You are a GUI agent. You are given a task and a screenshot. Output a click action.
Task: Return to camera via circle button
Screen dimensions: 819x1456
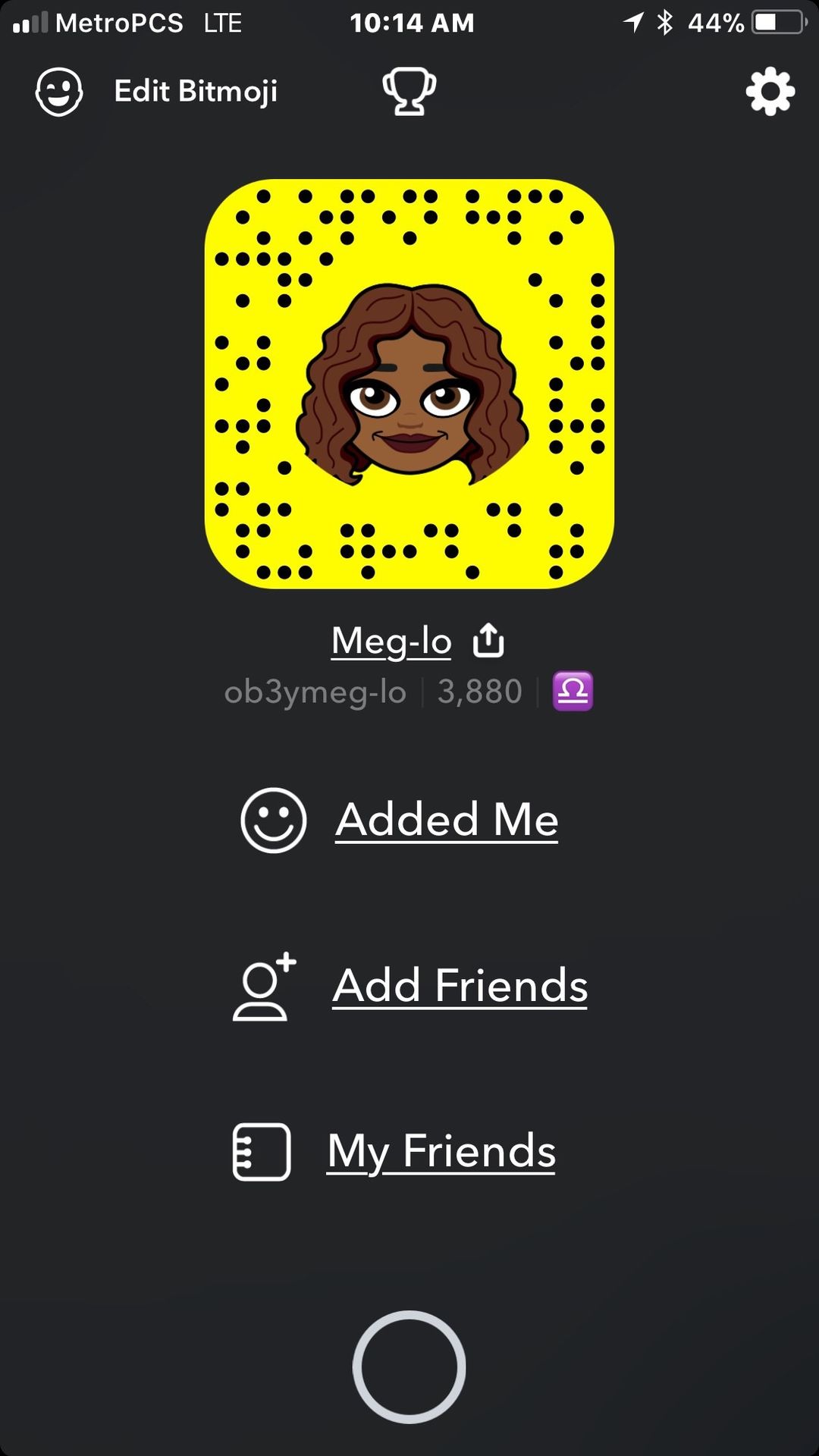click(x=409, y=1367)
